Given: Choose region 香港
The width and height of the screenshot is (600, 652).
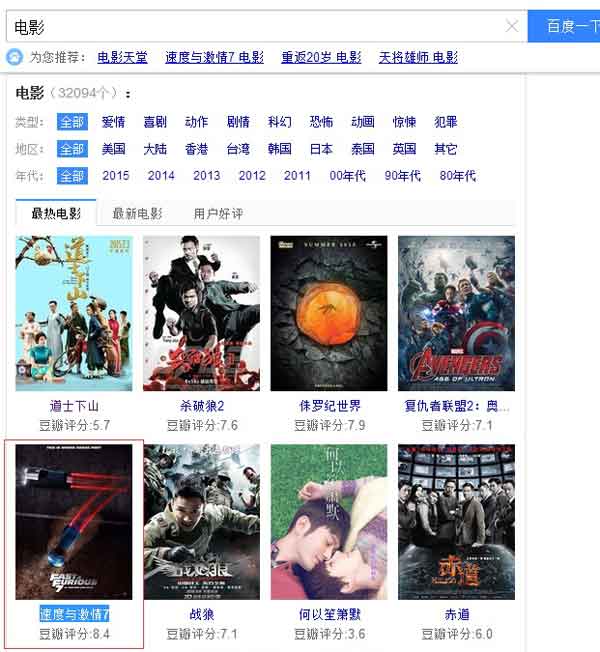Looking at the screenshot, I should tap(196, 149).
